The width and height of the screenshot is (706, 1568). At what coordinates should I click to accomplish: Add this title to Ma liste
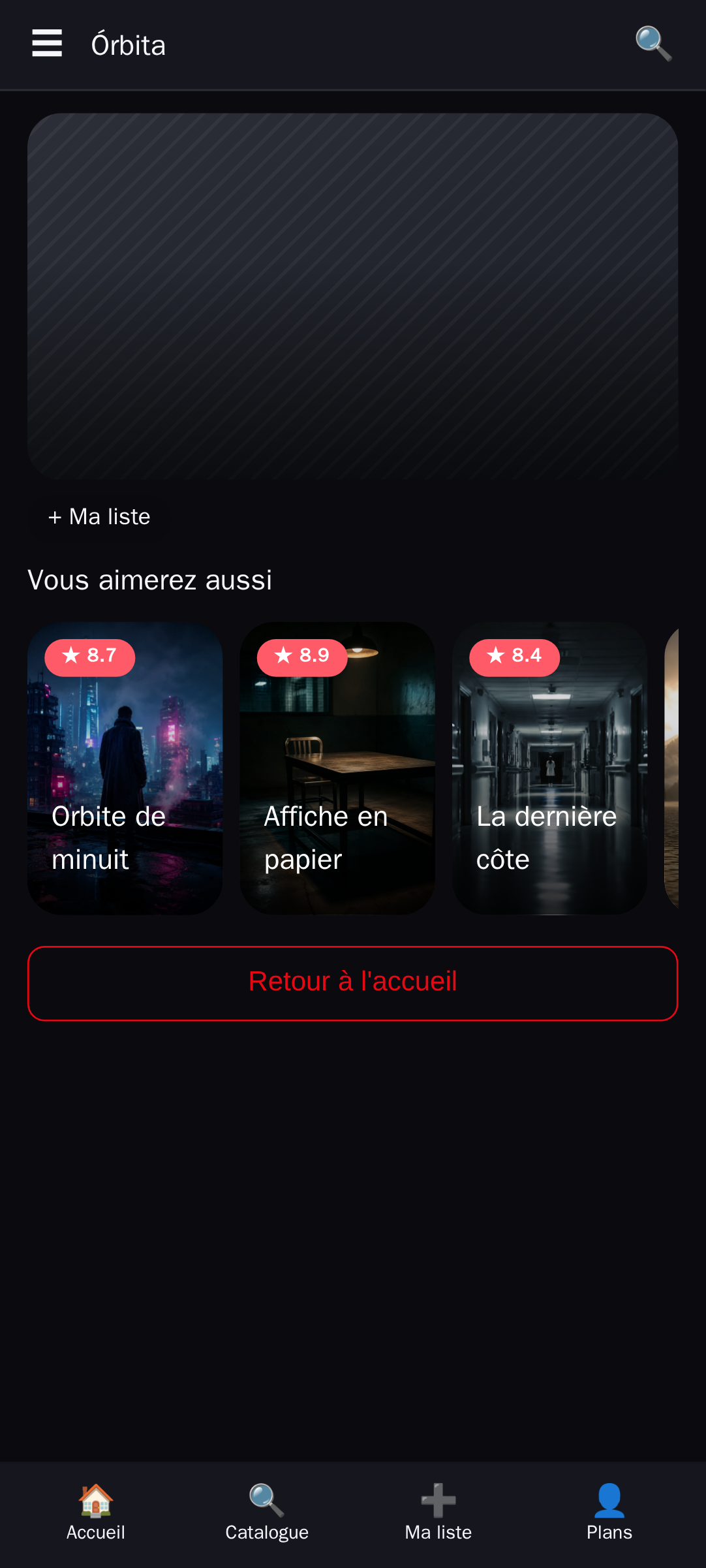coord(99,516)
